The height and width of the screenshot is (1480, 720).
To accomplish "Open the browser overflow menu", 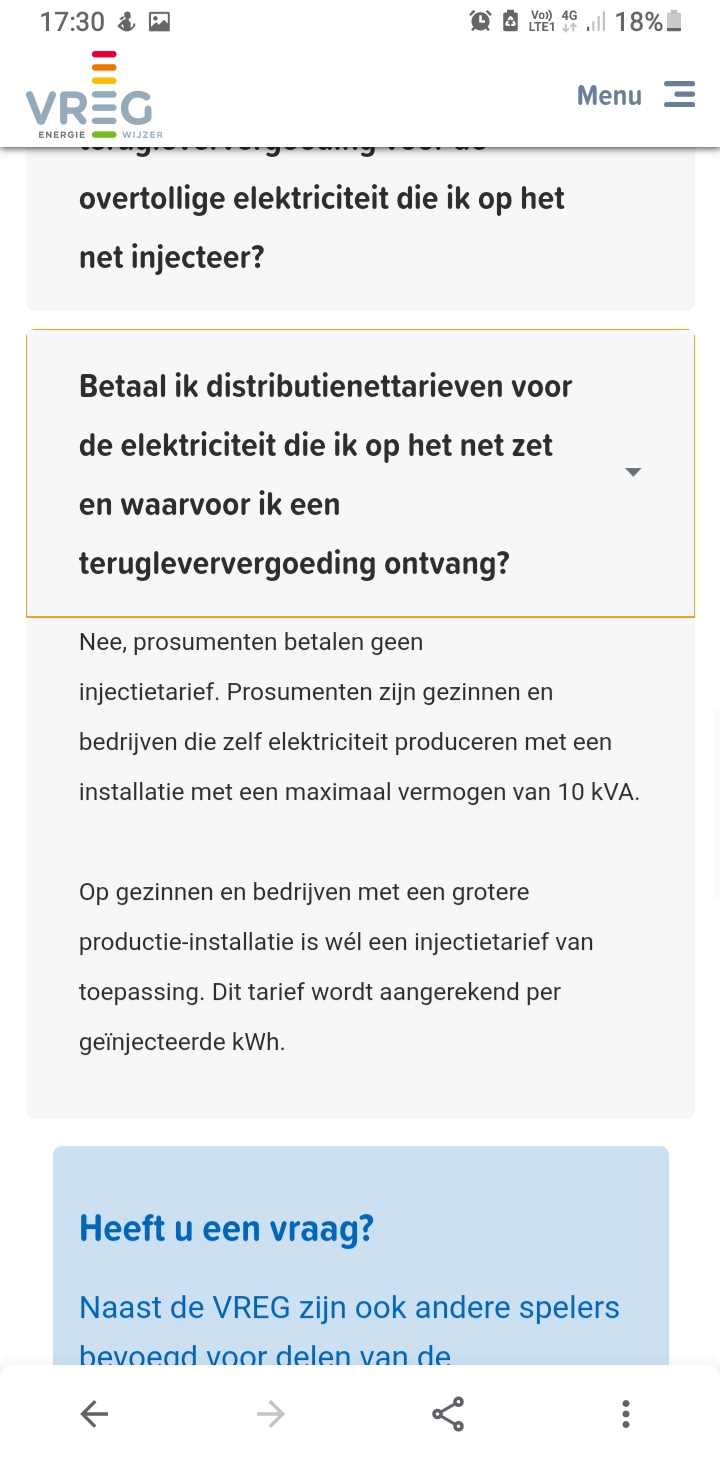I will click(625, 1413).
